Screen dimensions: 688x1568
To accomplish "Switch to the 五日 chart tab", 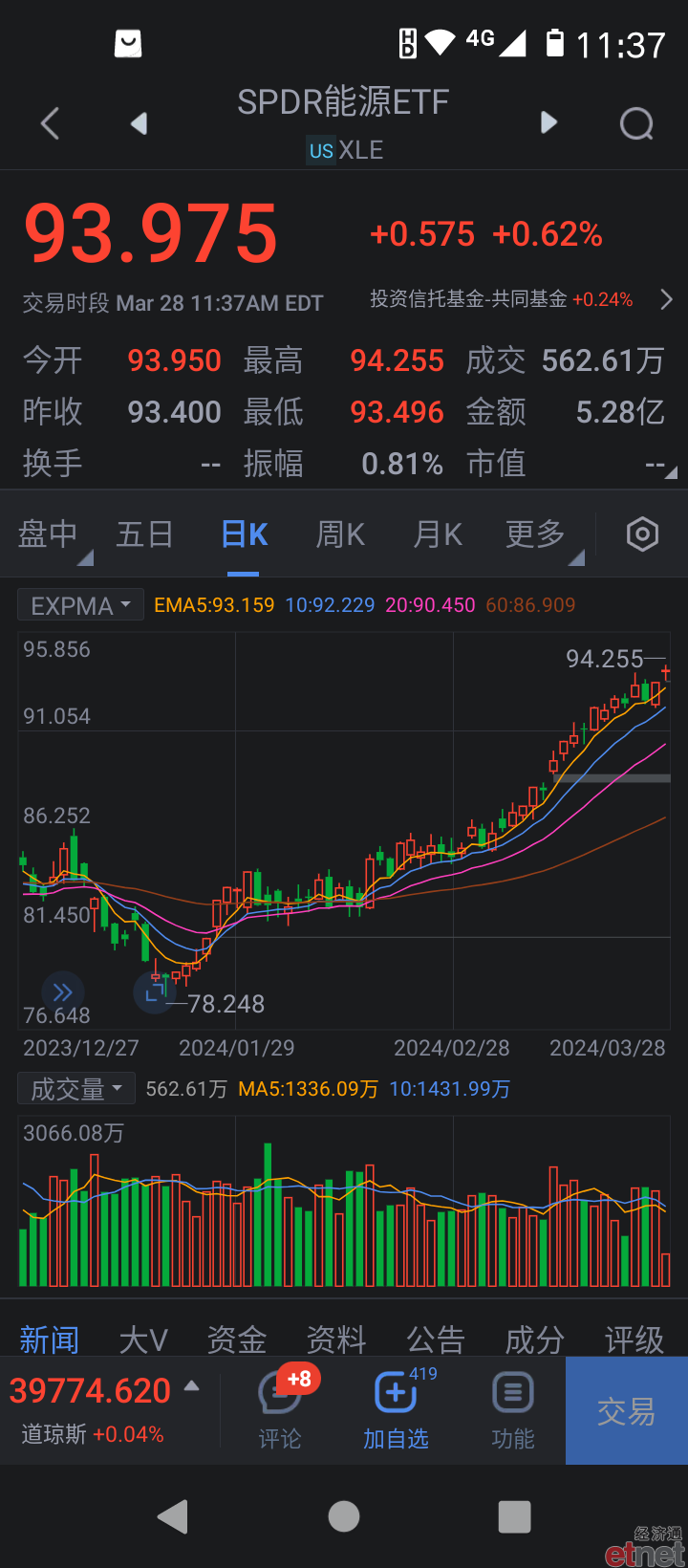I will [x=144, y=534].
